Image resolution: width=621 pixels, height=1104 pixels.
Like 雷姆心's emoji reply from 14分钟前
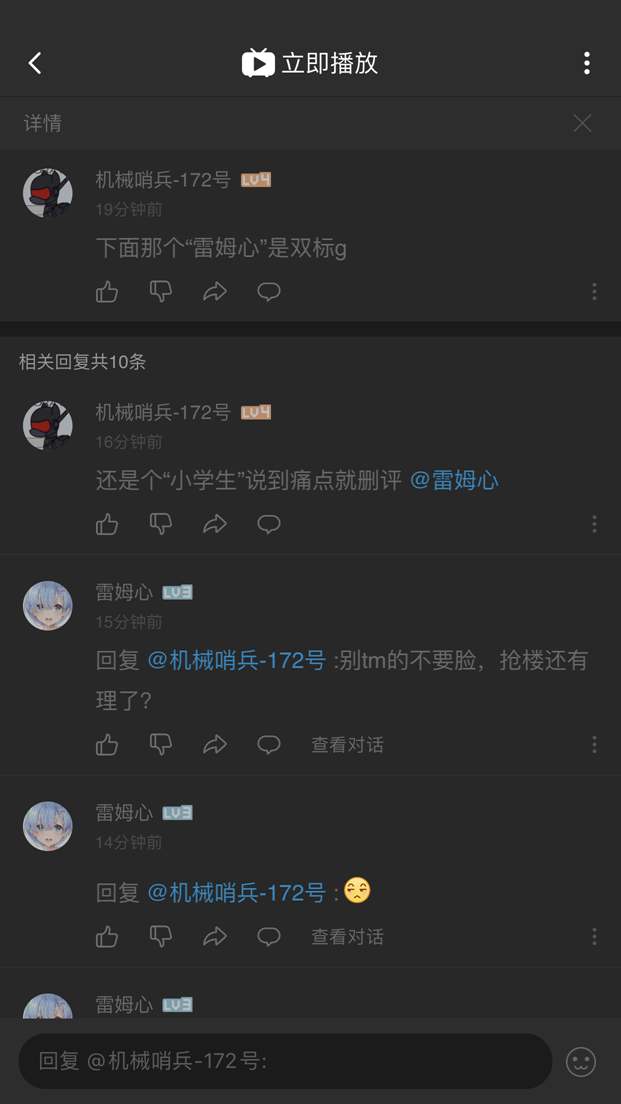(107, 937)
